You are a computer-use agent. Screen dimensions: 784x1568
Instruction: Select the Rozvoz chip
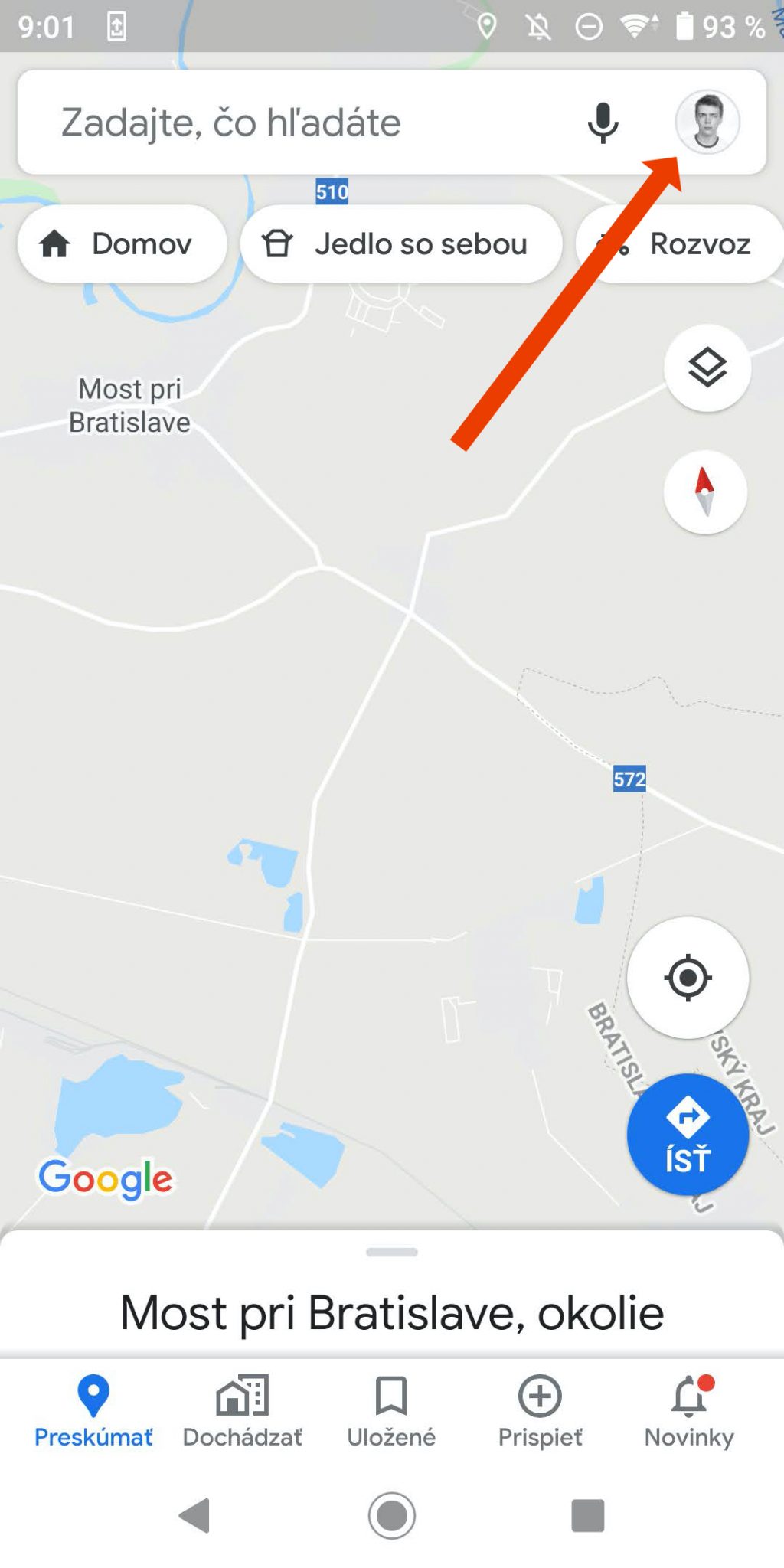[x=681, y=244]
